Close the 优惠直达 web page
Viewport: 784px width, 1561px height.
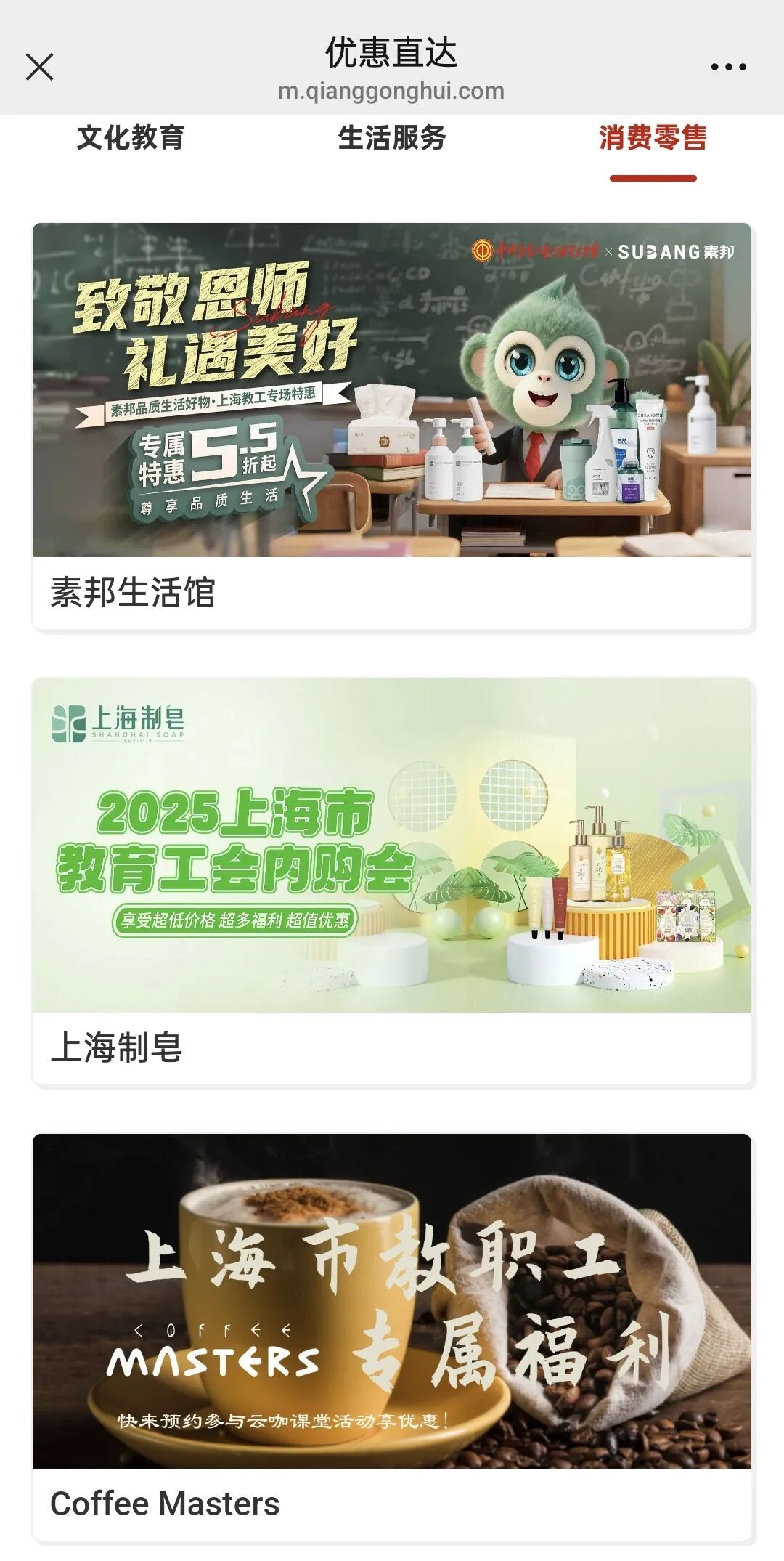tap(40, 67)
